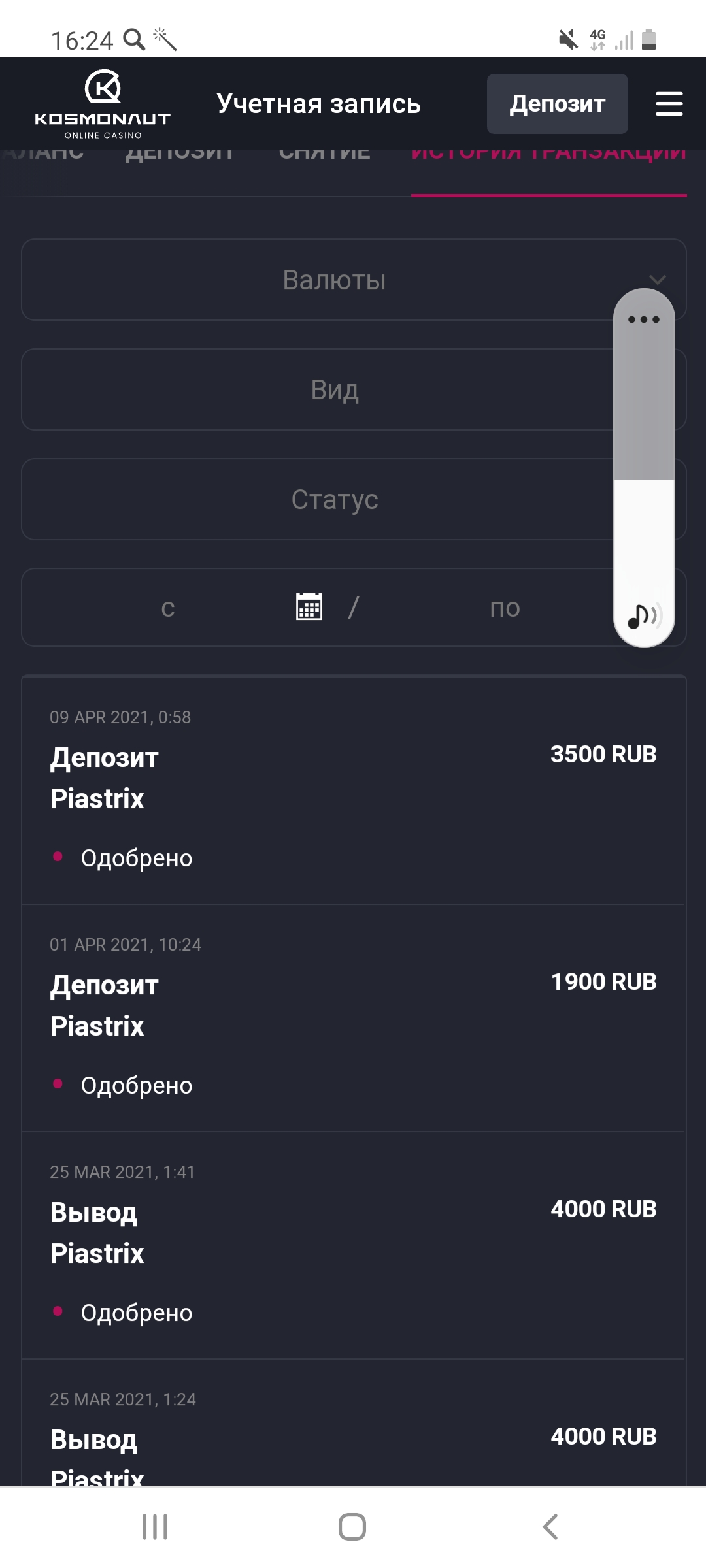Open more volume options (three dots)
The height and width of the screenshot is (1568, 706).
[x=644, y=319]
